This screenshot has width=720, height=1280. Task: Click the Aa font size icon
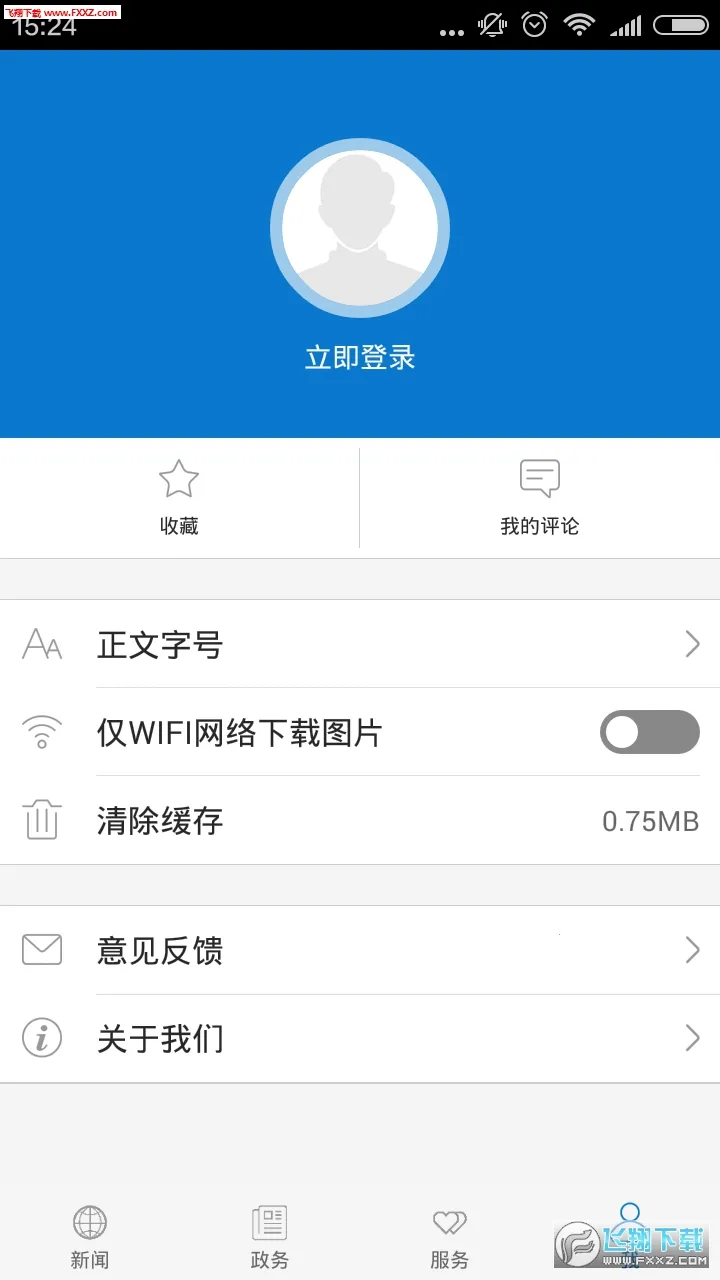tap(41, 644)
